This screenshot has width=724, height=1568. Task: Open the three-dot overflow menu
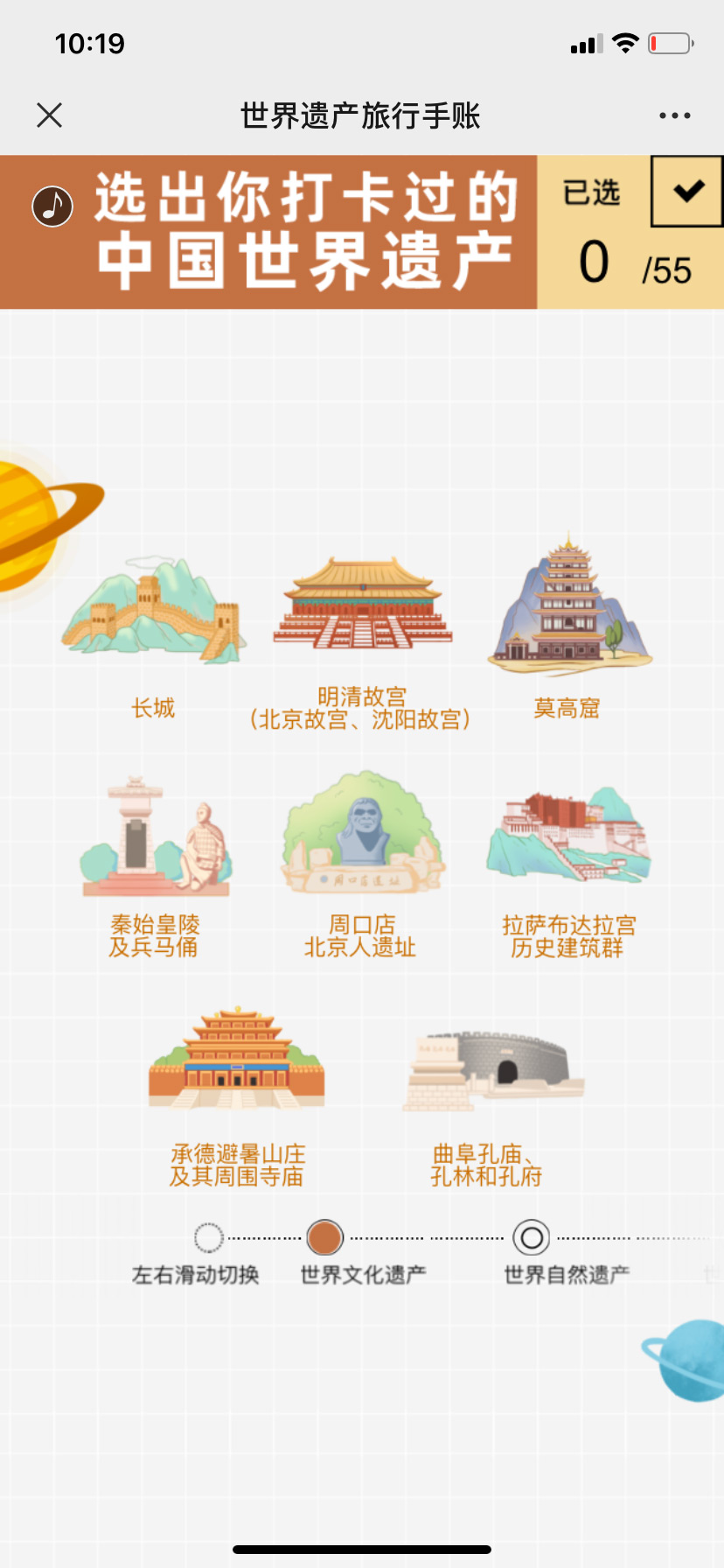click(x=674, y=115)
